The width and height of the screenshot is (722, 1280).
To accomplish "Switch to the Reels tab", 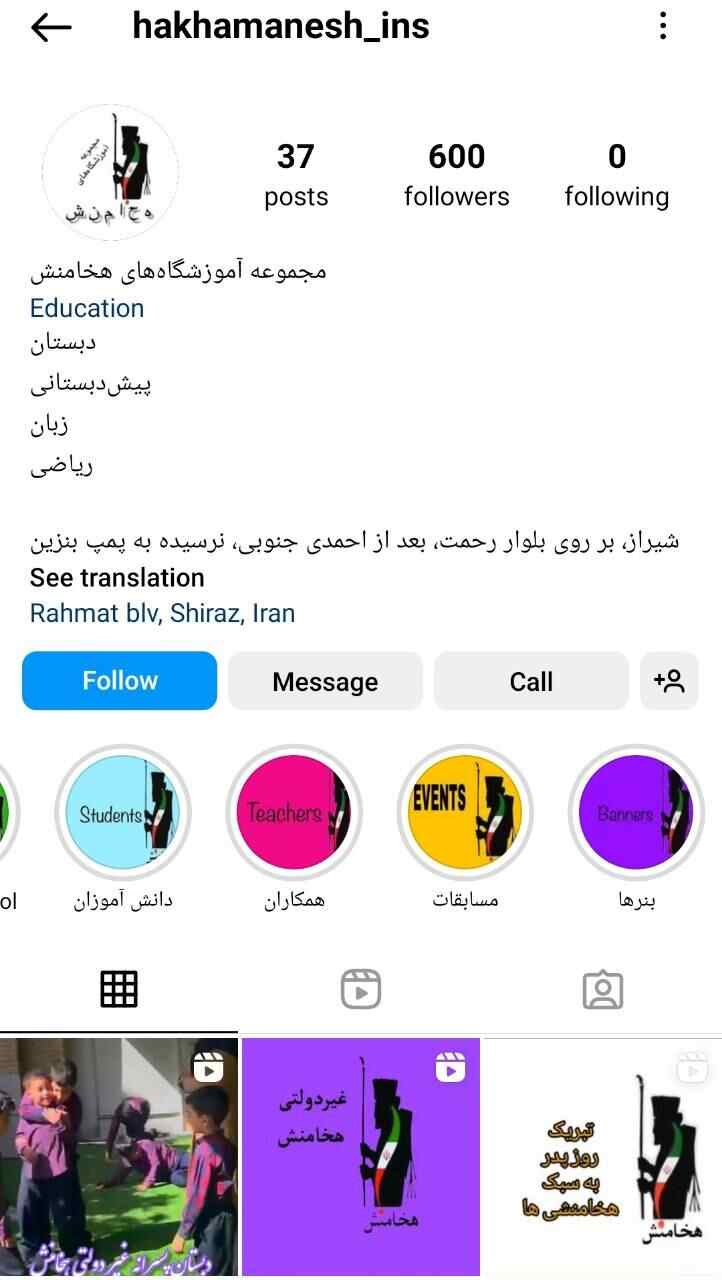I will 361,990.
